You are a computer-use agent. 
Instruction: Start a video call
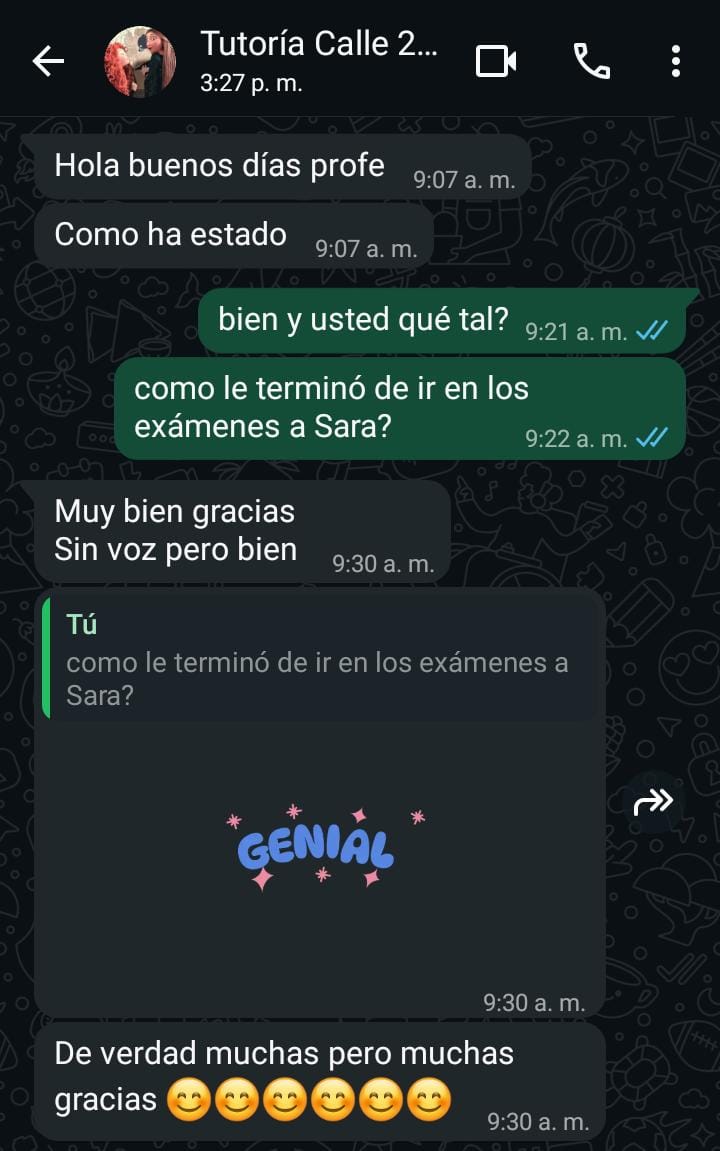pyautogui.click(x=497, y=60)
